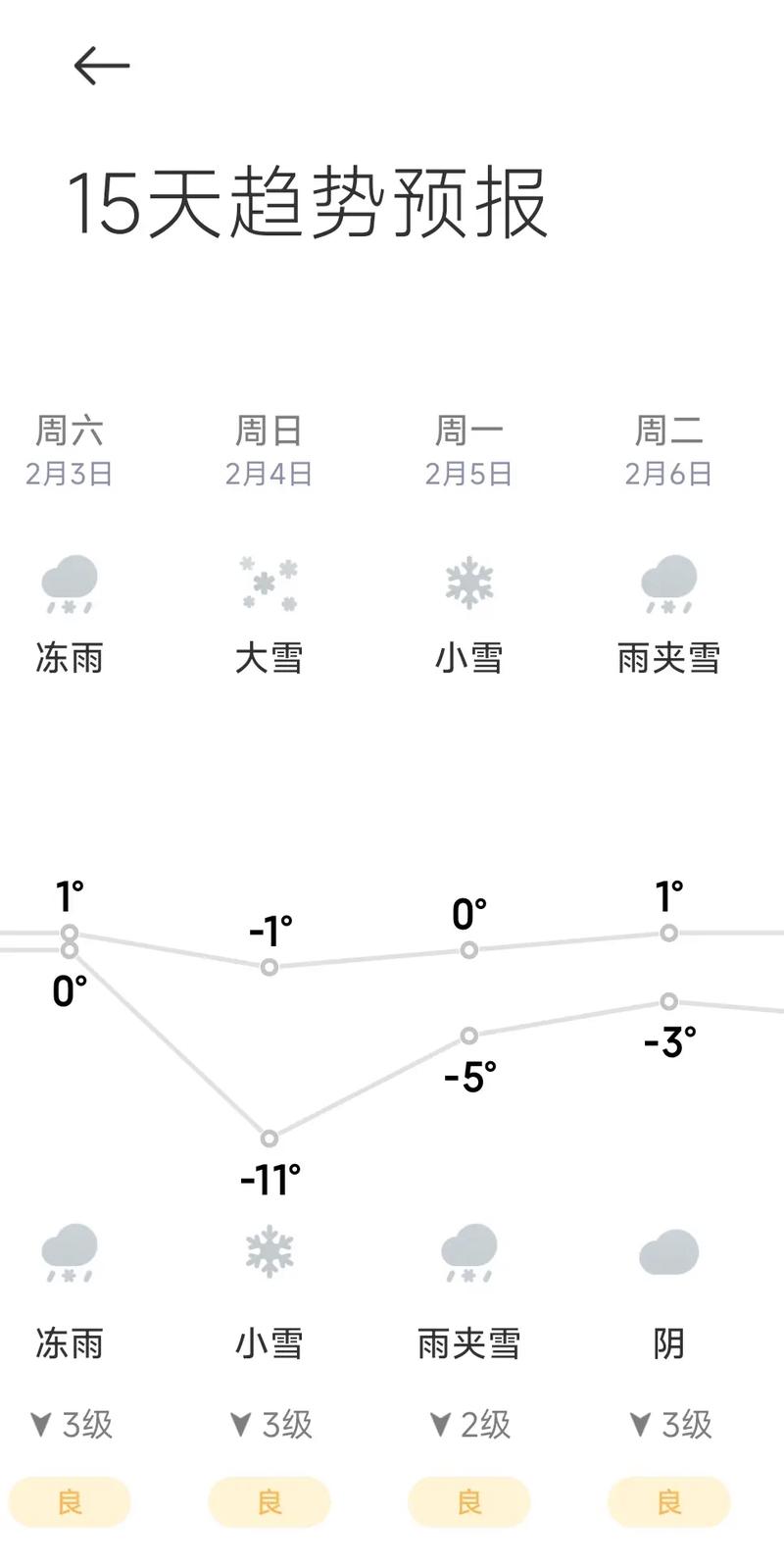Screen dimensions: 784x1568
Task: Click the 1° high temperature node for Tuesday
Action: [x=668, y=935]
